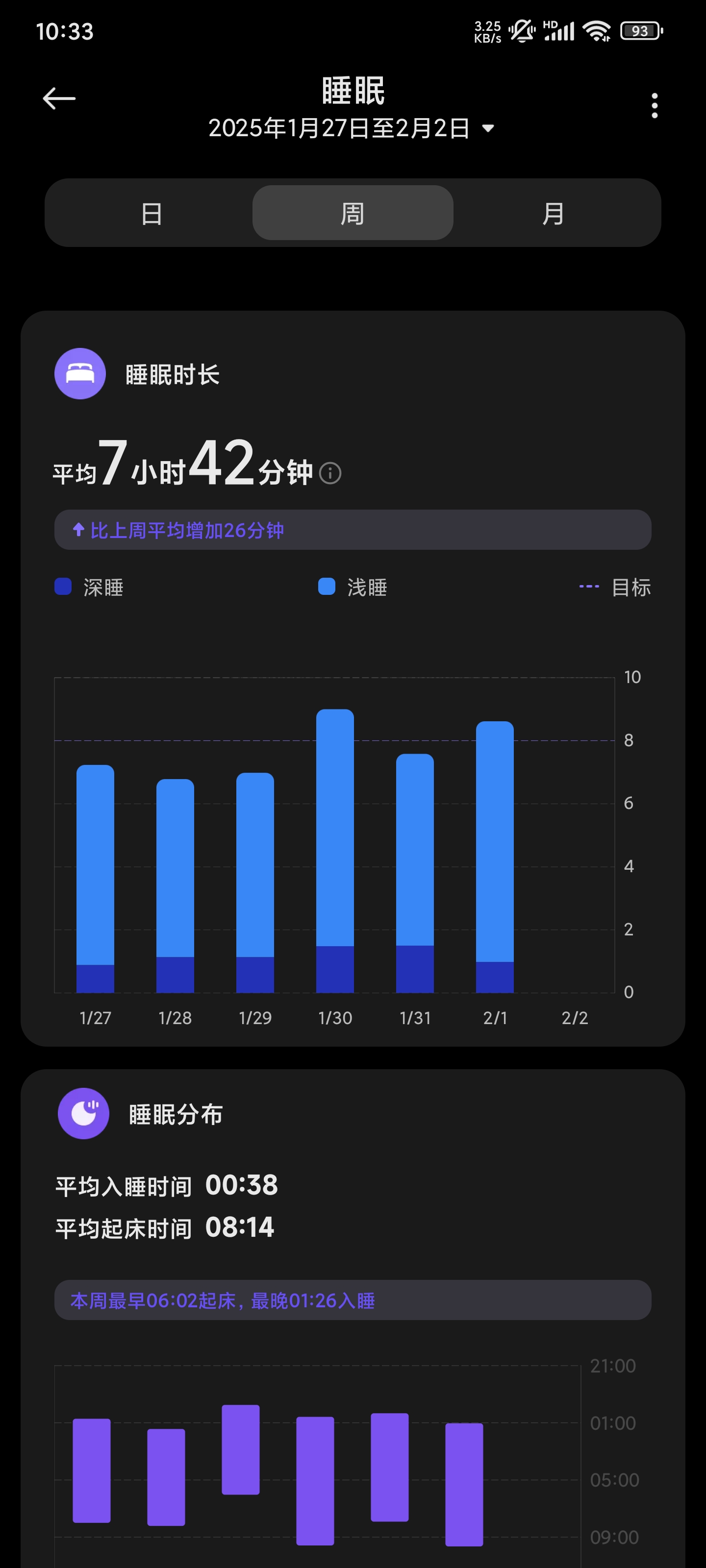Select the 2/1 sleep duration bar
The width and height of the screenshot is (706, 1568).
tap(495, 857)
